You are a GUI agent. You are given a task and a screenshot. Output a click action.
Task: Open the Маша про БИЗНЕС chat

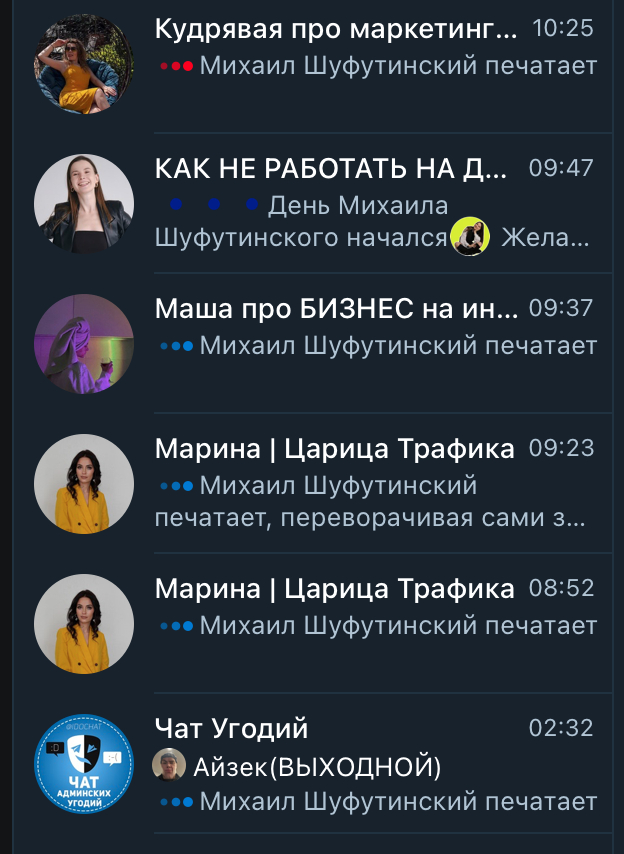click(x=336, y=310)
